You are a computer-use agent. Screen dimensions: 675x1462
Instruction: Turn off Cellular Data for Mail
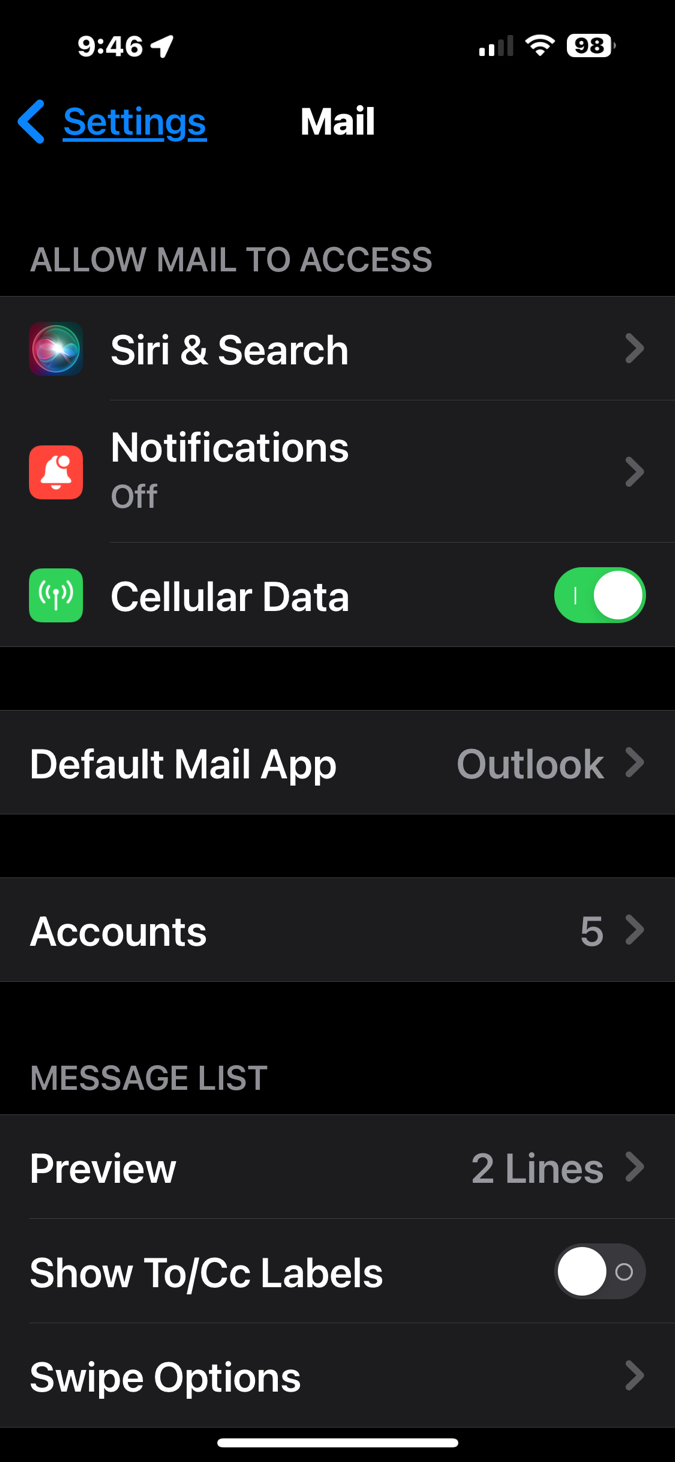pos(600,596)
